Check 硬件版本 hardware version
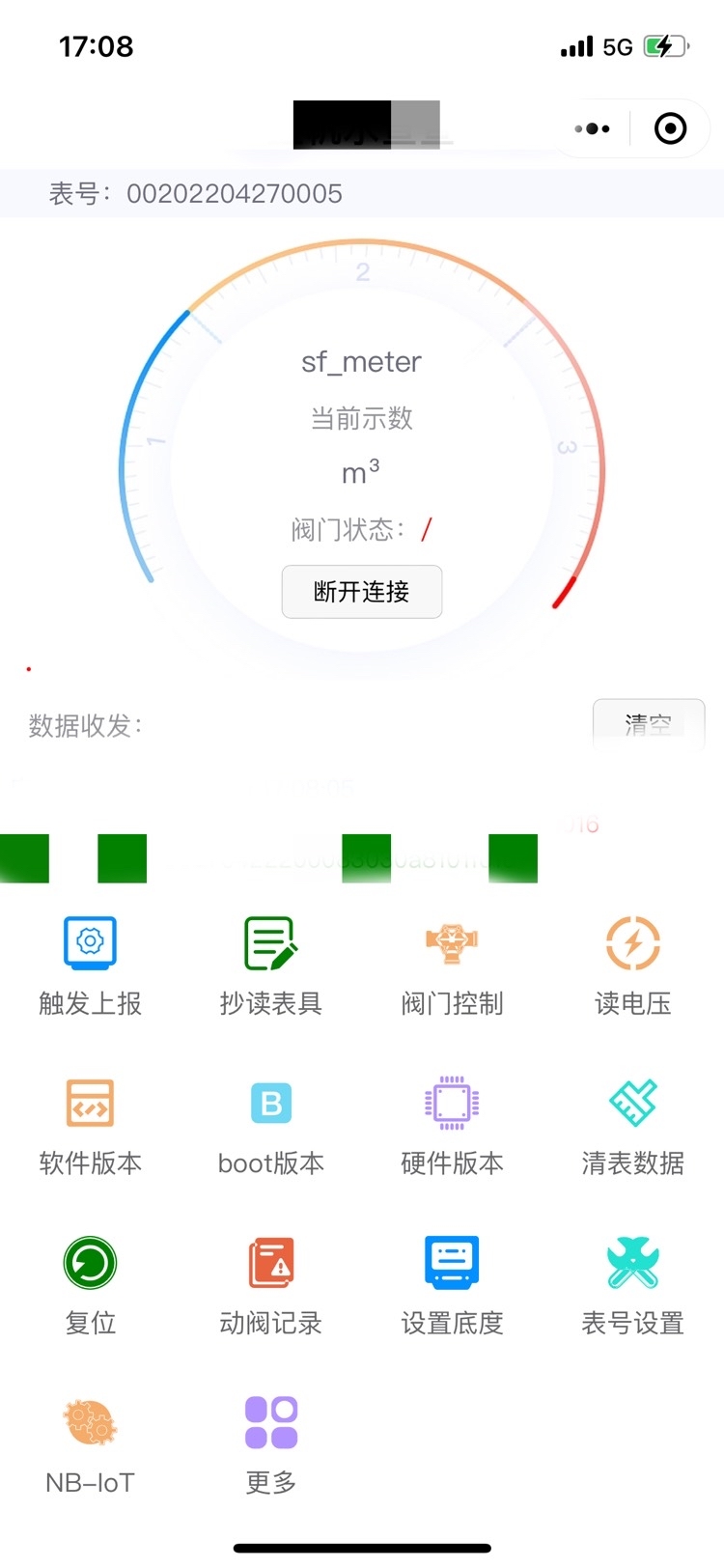The width and height of the screenshot is (724, 1568). tap(452, 1126)
